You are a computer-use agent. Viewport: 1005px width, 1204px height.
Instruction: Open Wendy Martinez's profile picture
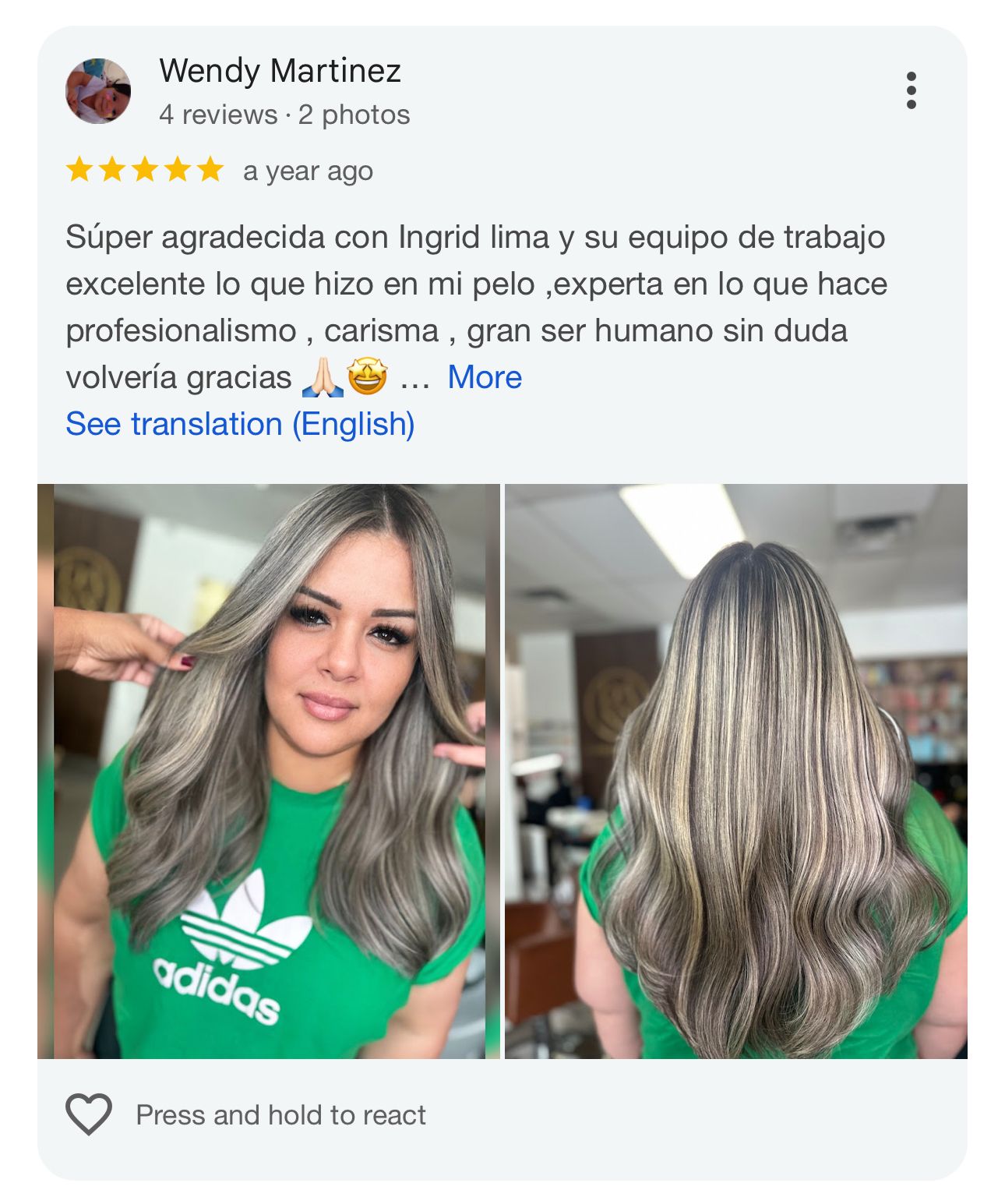coord(98,91)
